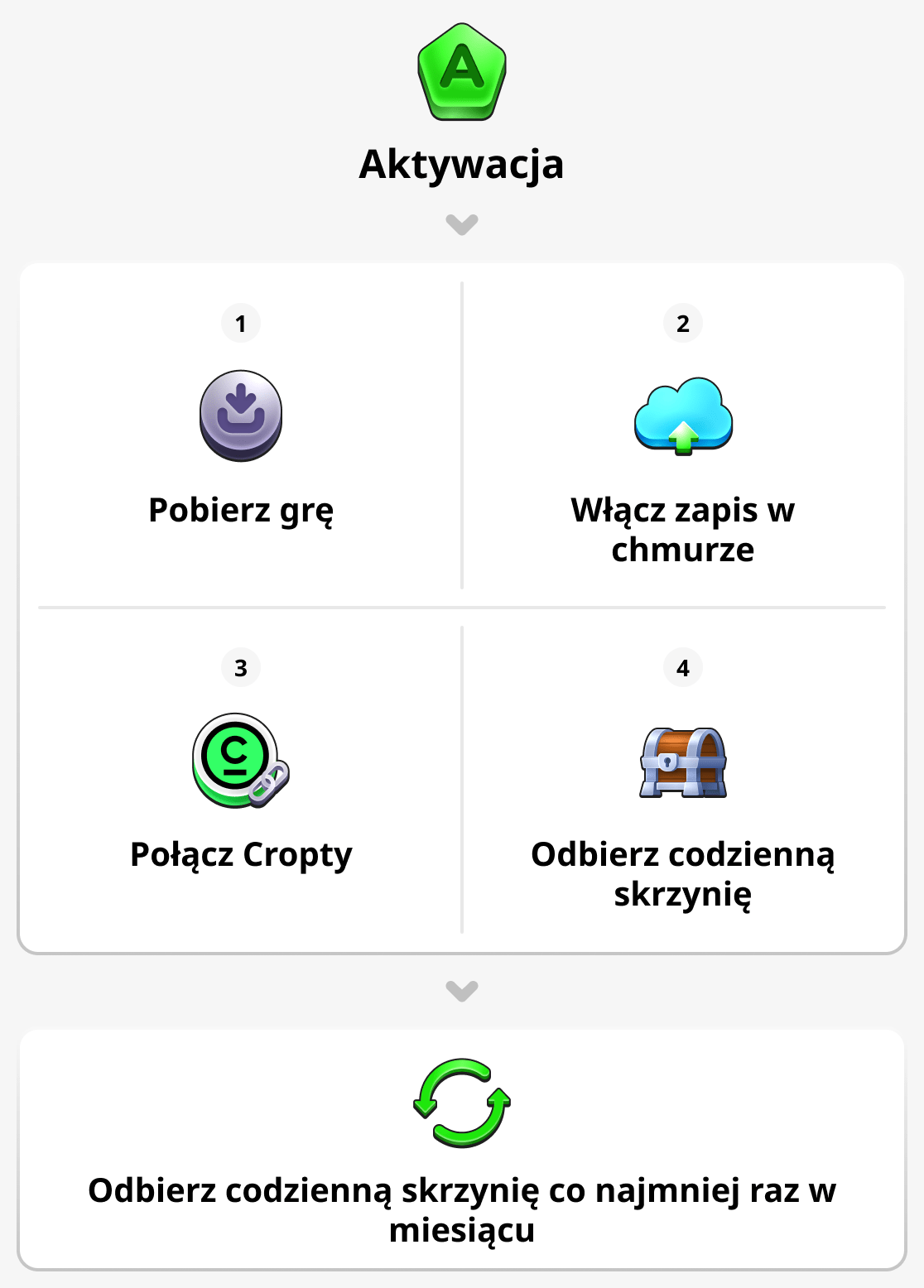Select the download game icon

(240, 414)
